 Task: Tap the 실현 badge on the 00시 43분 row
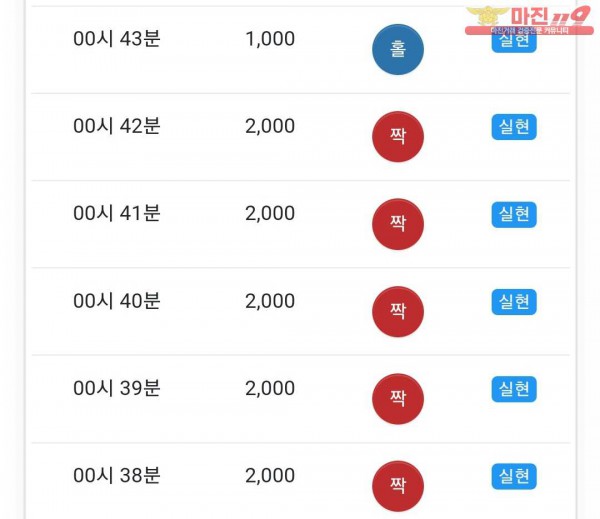[514, 44]
